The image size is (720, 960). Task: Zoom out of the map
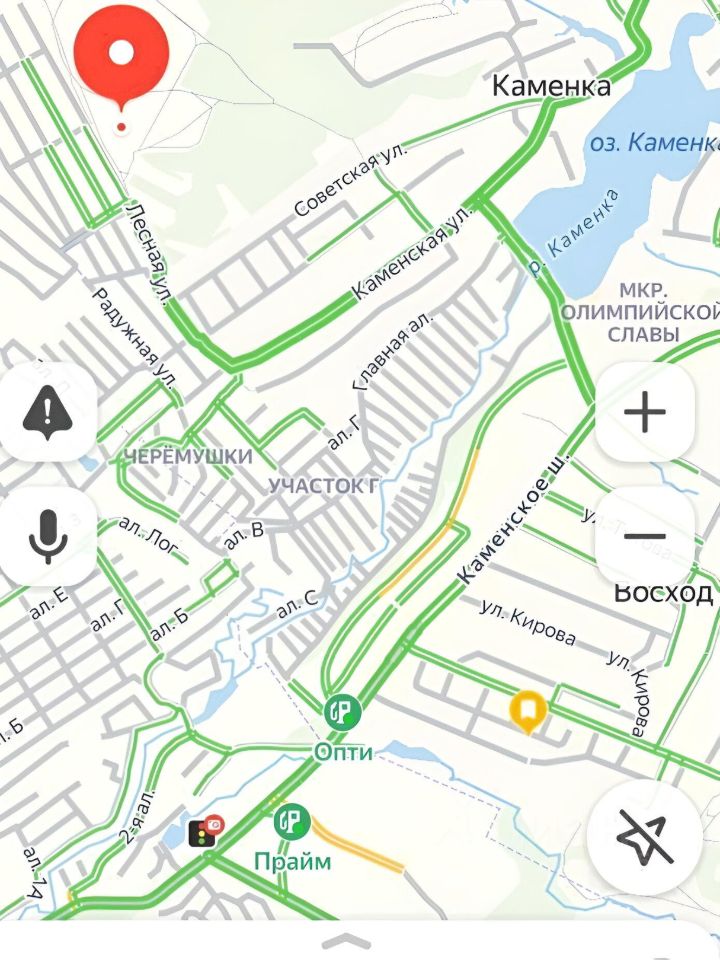[645, 536]
